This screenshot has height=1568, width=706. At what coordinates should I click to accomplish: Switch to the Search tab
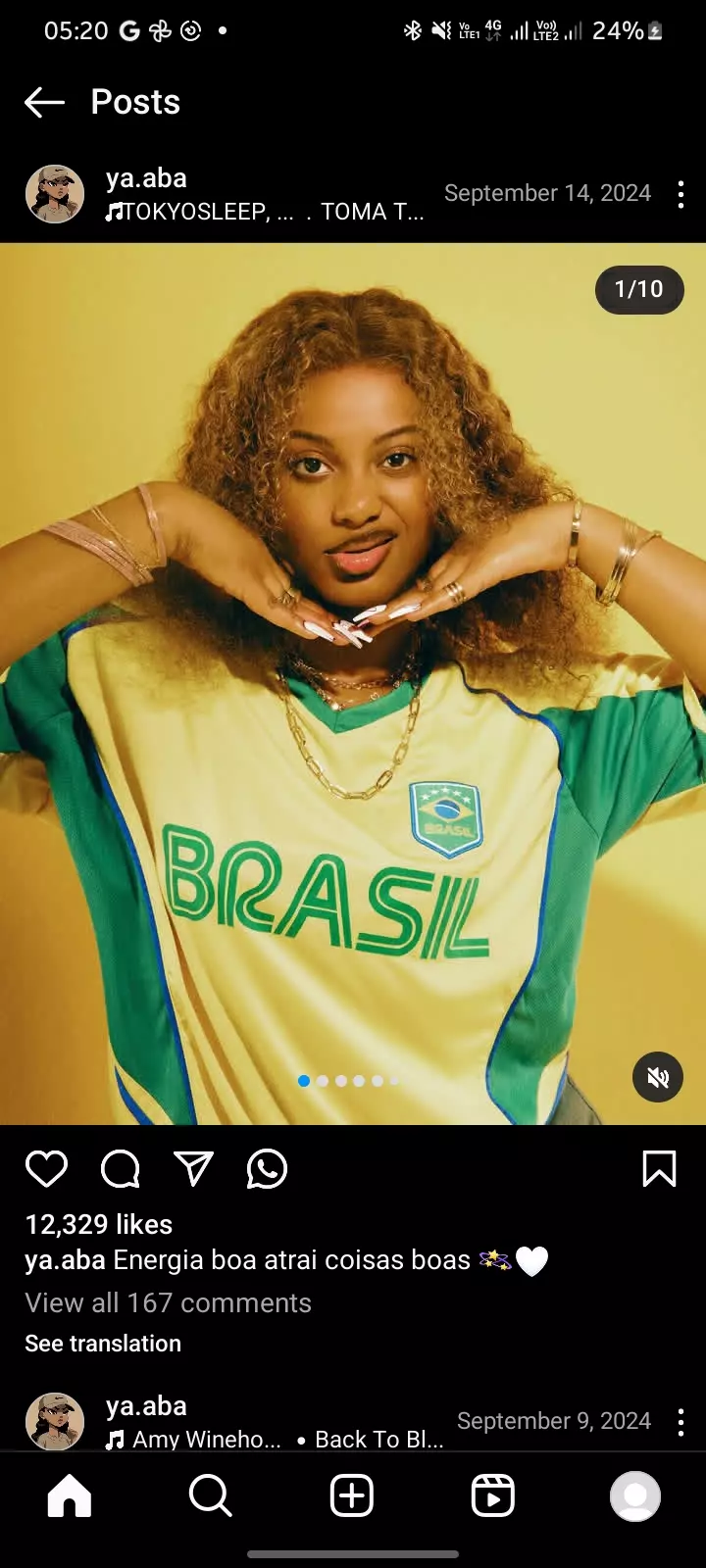point(210,1495)
